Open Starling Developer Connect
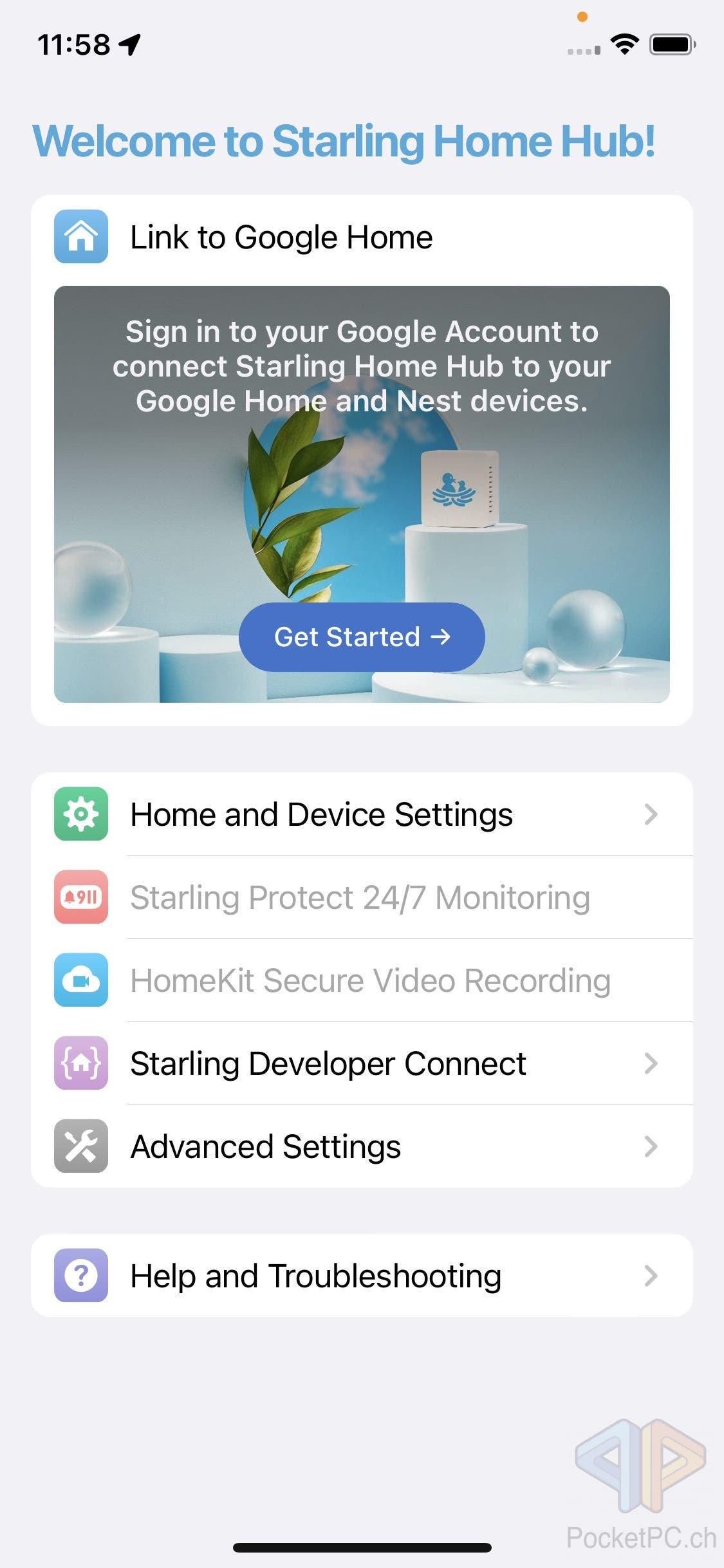This screenshot has height=1568, width=724. tap(362, 1063)
